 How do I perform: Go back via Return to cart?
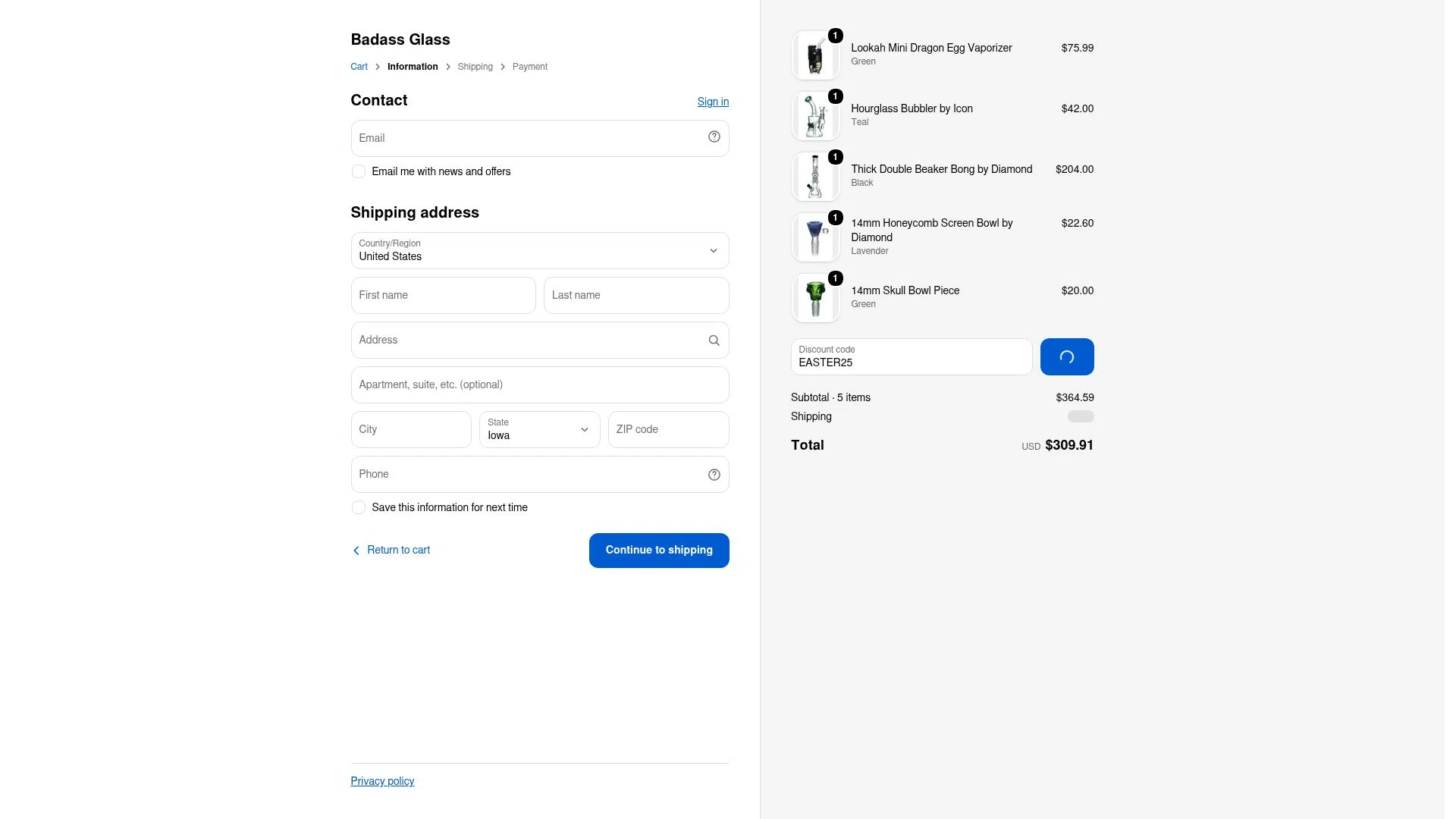(x=391, y=551)
